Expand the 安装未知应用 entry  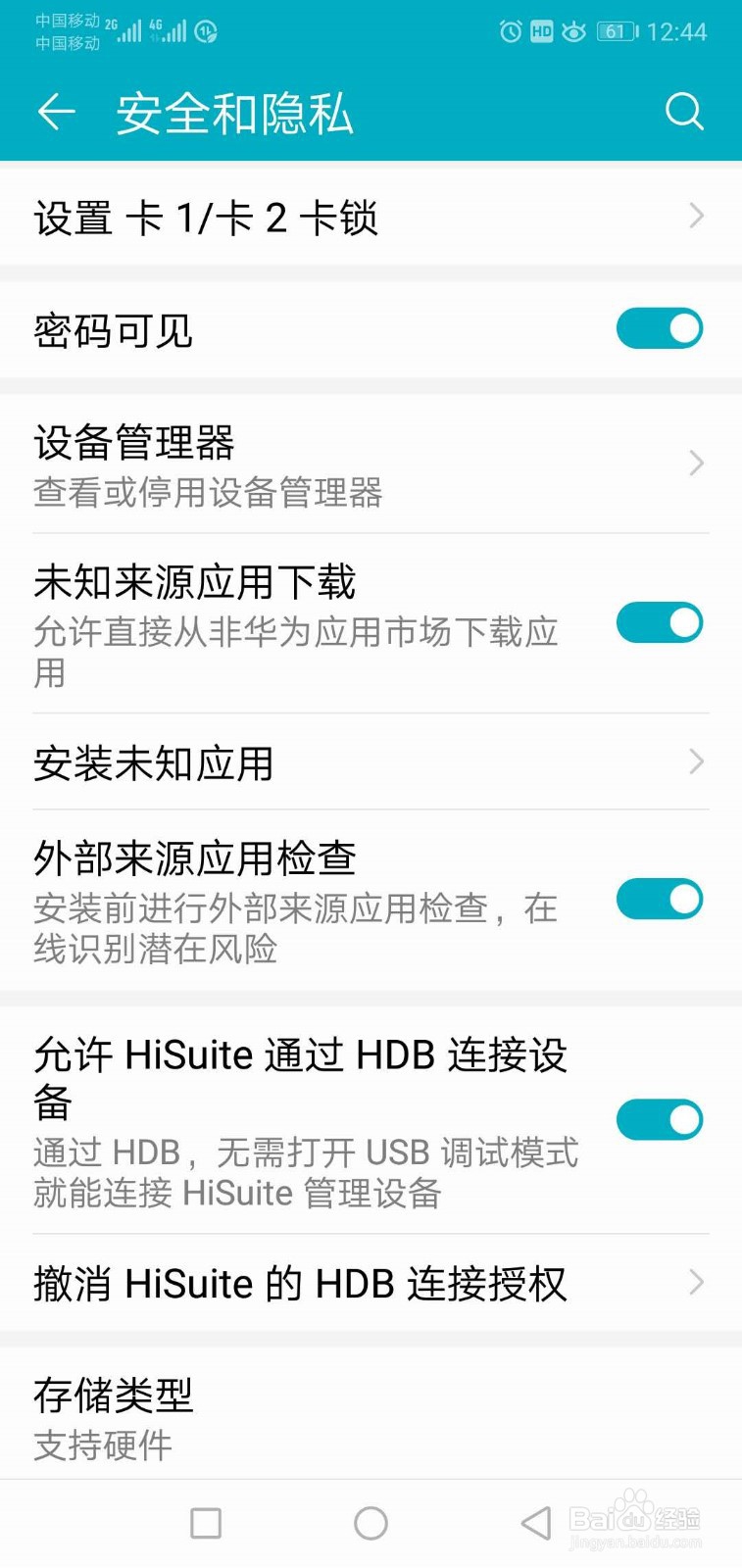click(697, 761)
